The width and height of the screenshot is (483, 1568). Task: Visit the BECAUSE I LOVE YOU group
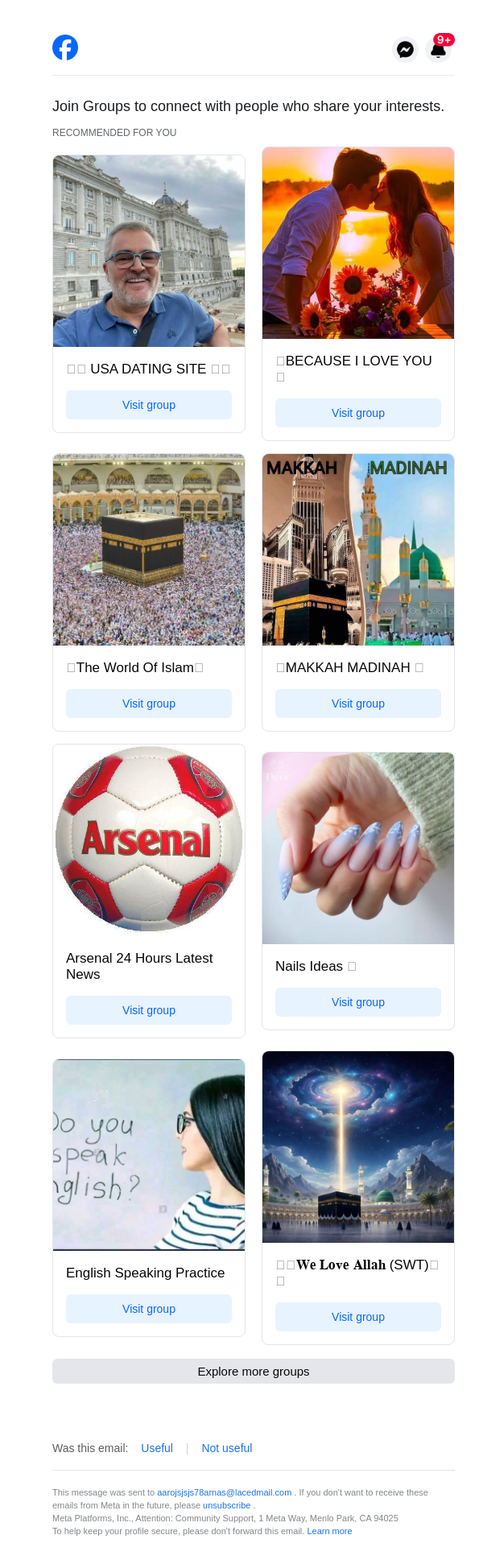tap(358, 413)
